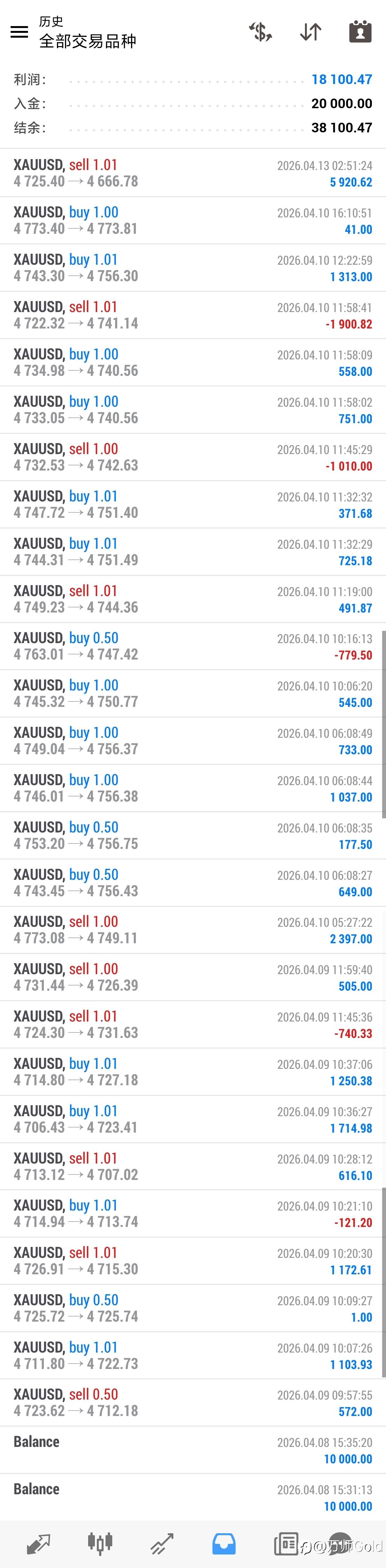The height and width of the screenshot is (1568, 386).
Task: Switch to the News tab
Action: tap(286, 1543)
